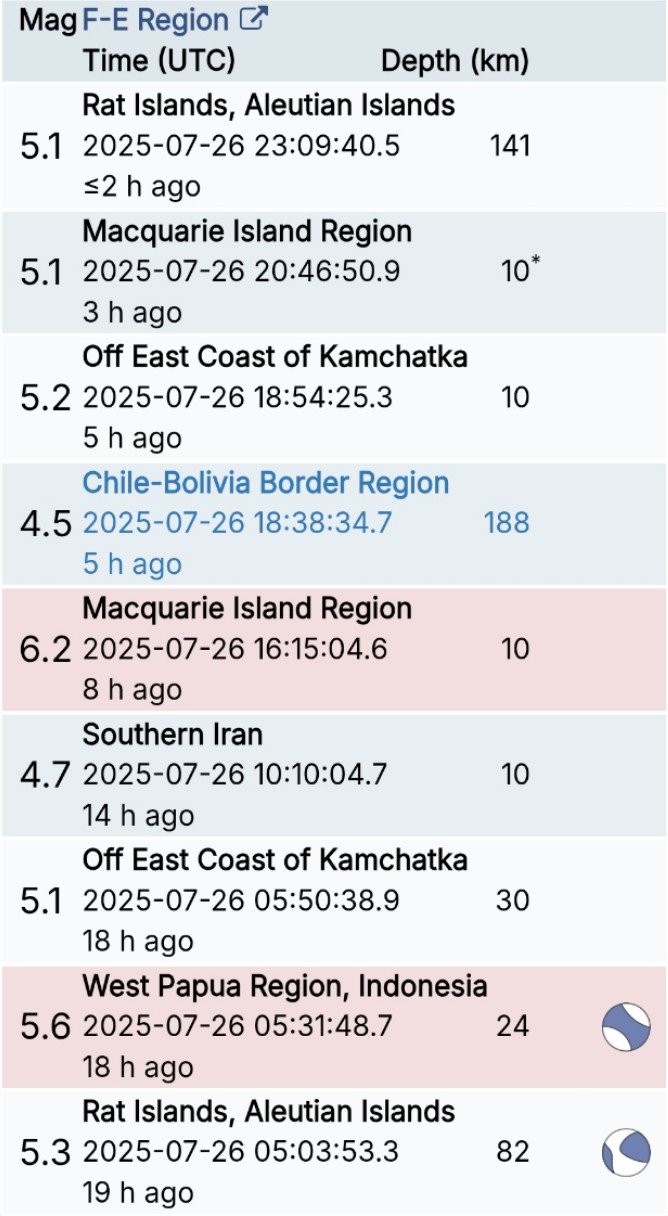Open the Rat Islands 5.1 magnitude earthquake
Viewport: 668px width, 1216px height.
334,147
